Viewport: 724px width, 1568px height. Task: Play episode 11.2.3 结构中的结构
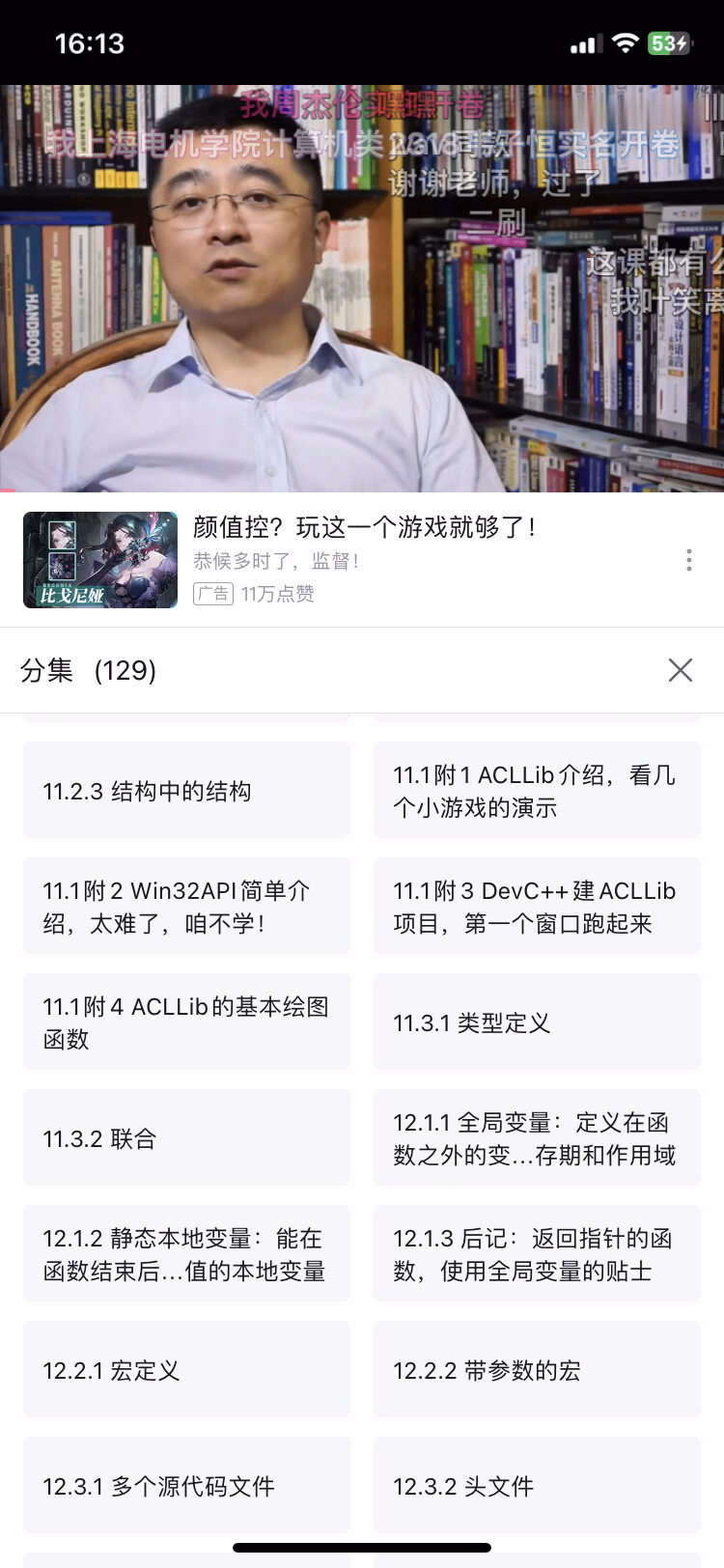186,790
